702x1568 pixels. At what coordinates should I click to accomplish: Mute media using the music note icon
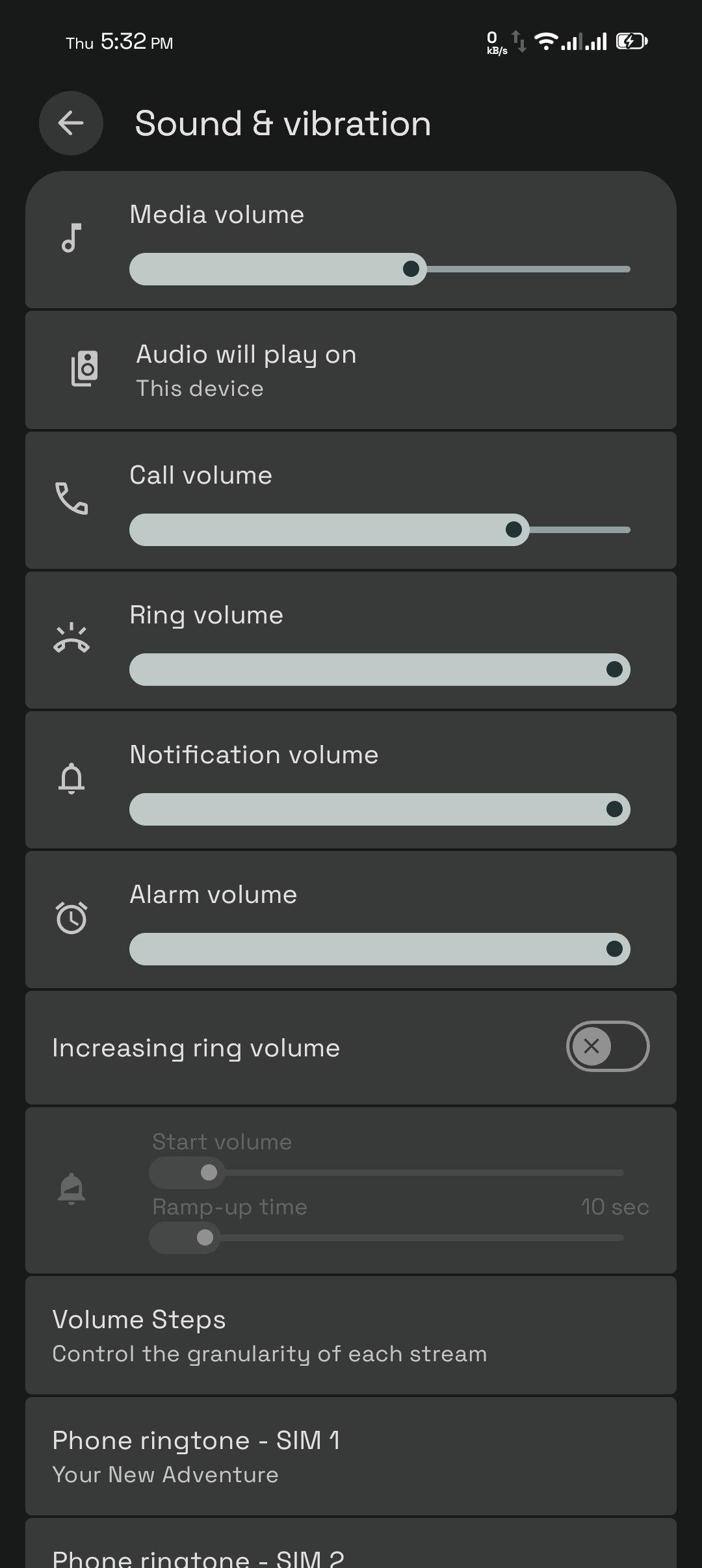[x=71, y=238]
